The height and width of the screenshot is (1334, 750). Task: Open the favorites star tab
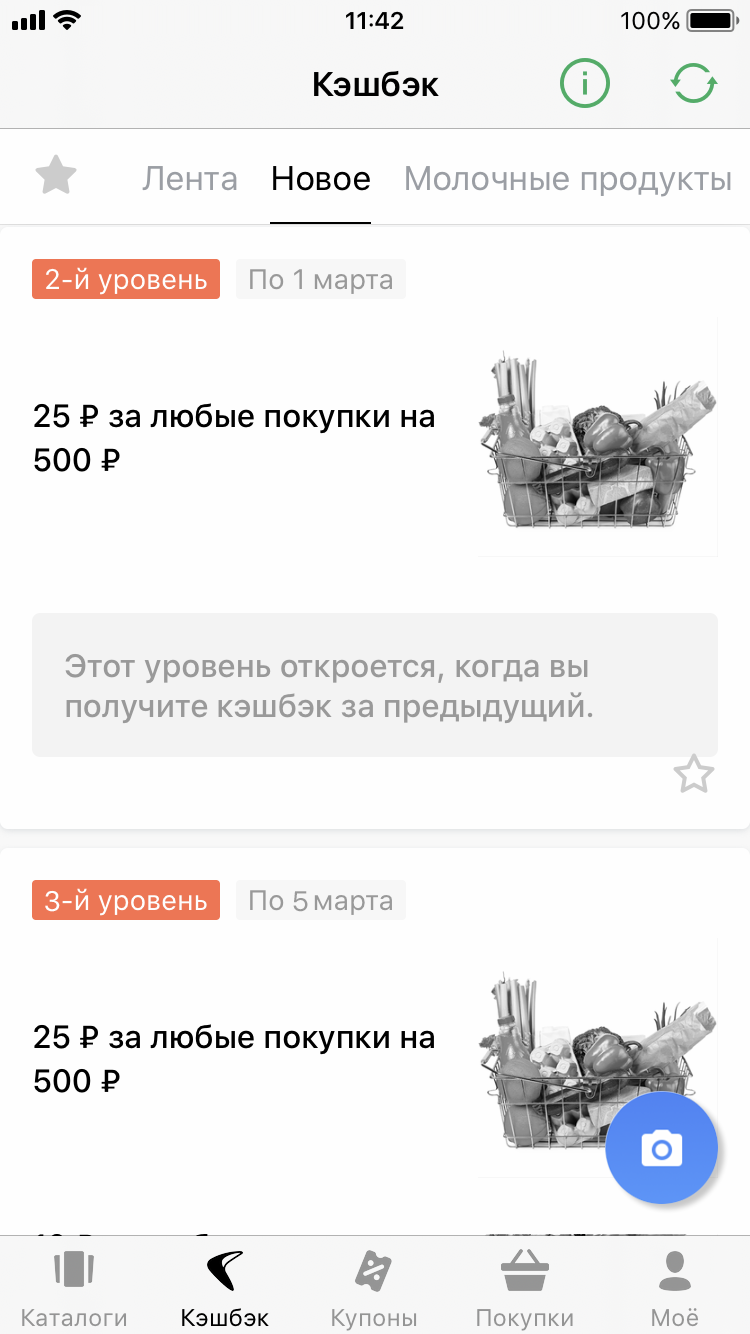point(56,177)
